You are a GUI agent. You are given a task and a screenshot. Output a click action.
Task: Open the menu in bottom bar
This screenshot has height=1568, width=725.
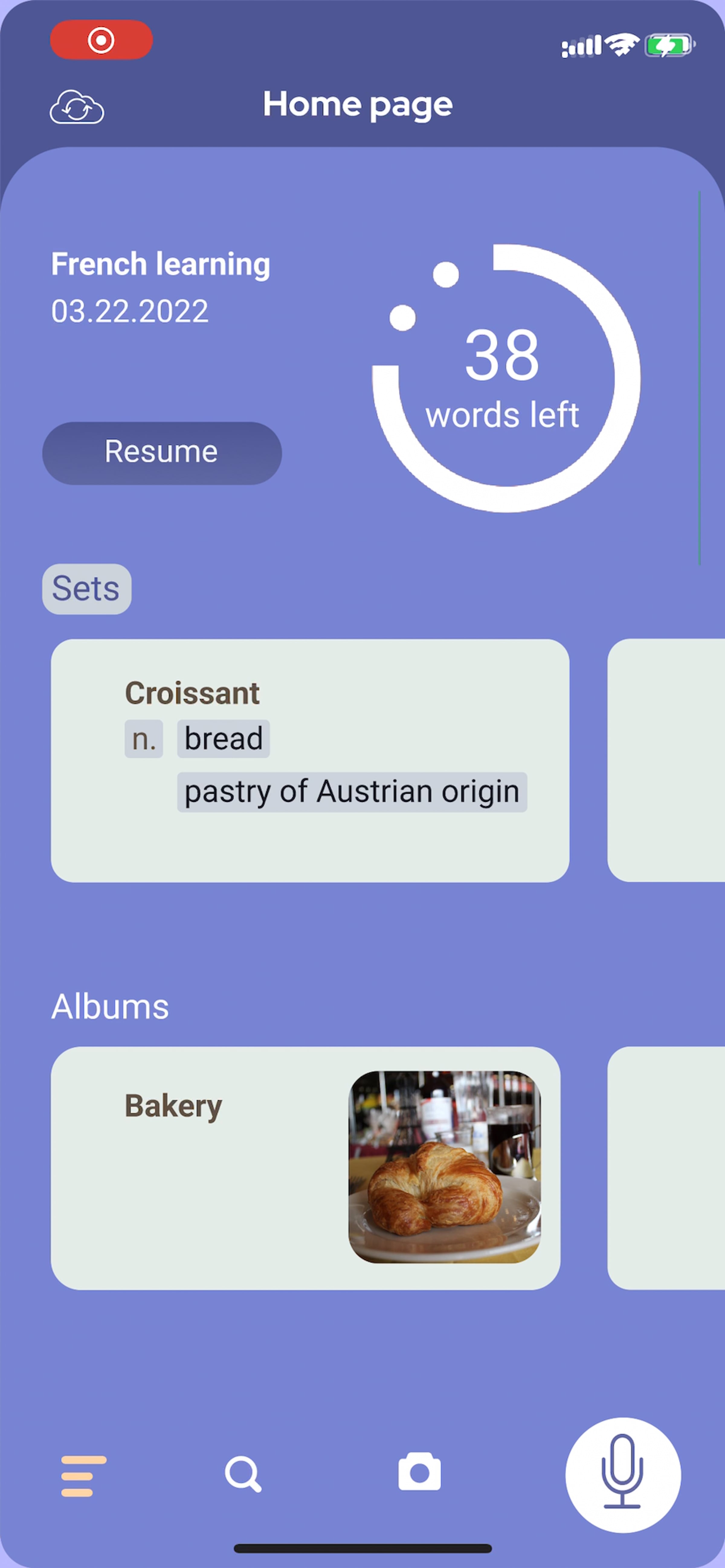[83, 1476]
